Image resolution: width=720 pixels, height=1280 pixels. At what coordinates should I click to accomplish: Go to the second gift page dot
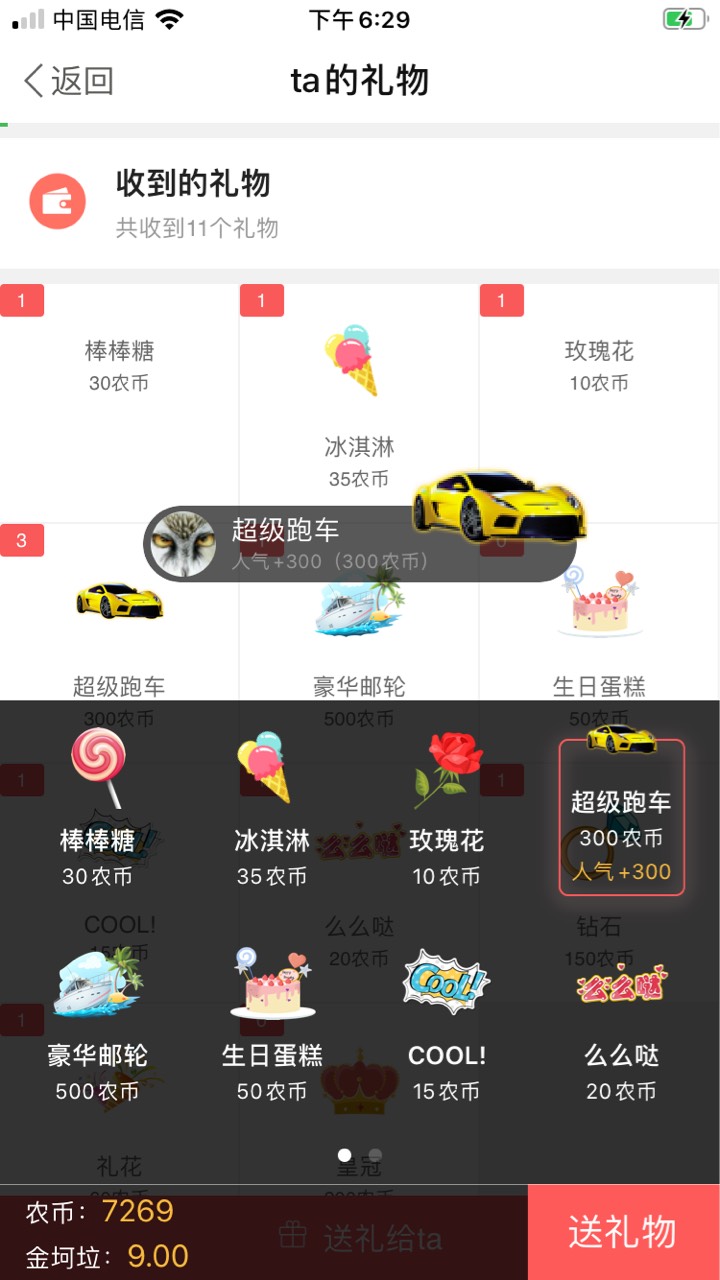click(375, 1155)
